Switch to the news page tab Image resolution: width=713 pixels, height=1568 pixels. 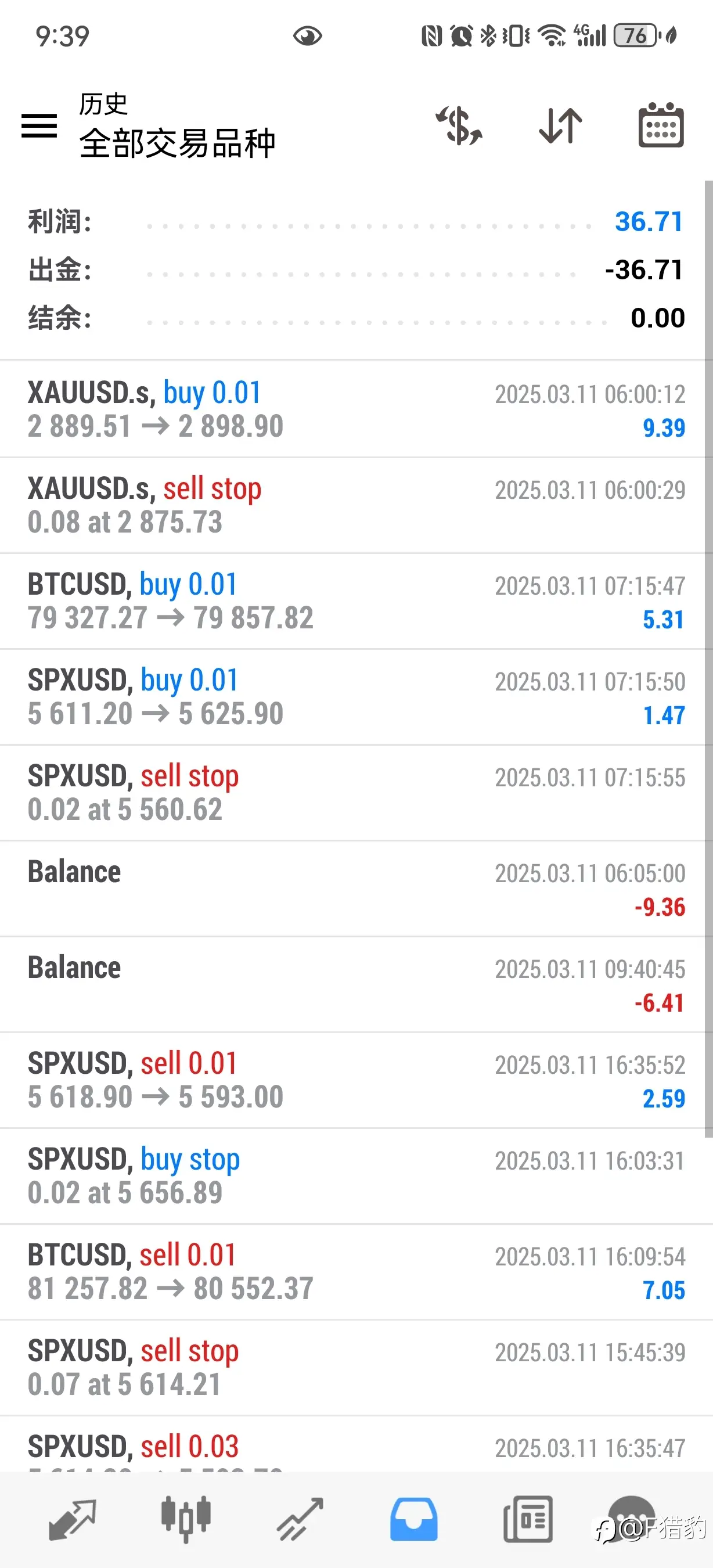528,1519
